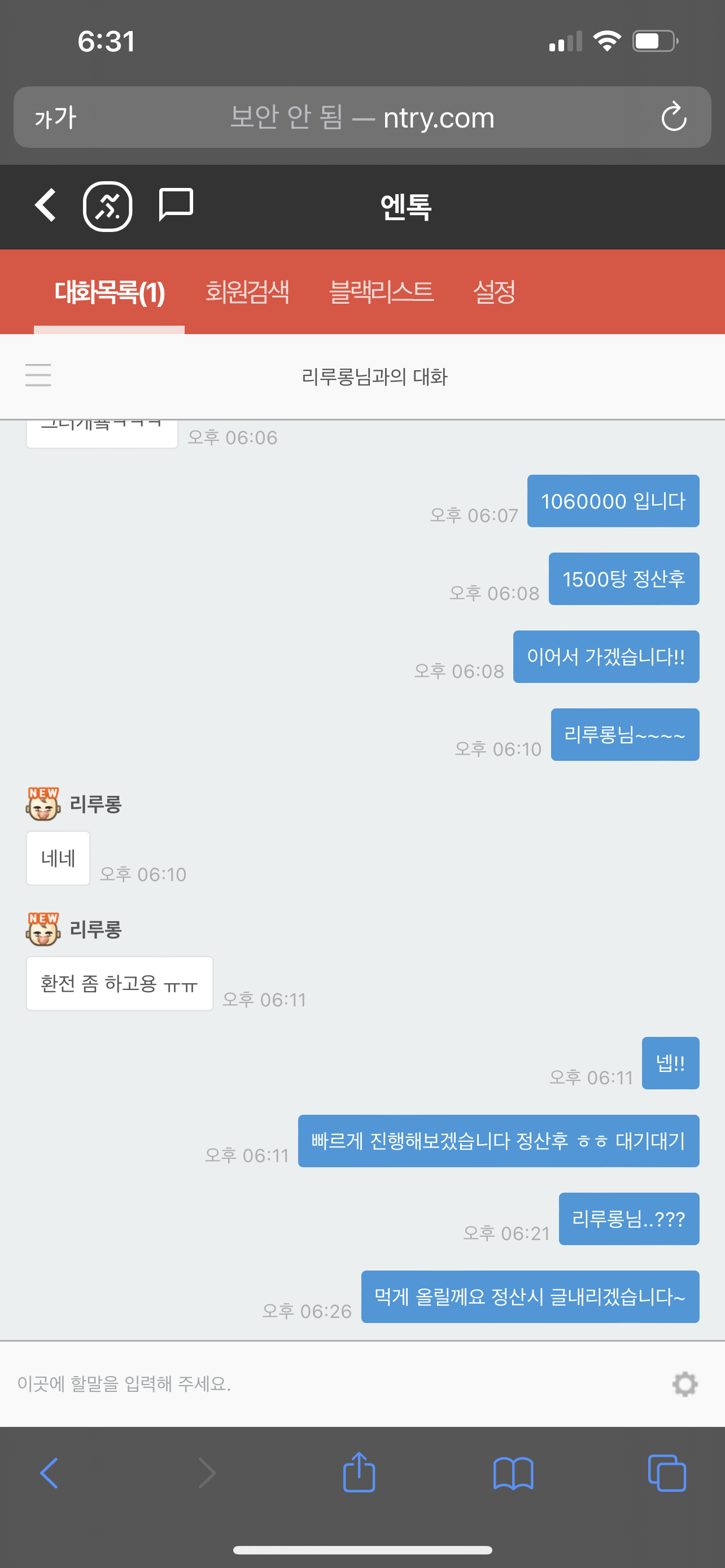725x1568 pixels.
Task: Go back using the header back arrow
Action: tap(46, 205)
